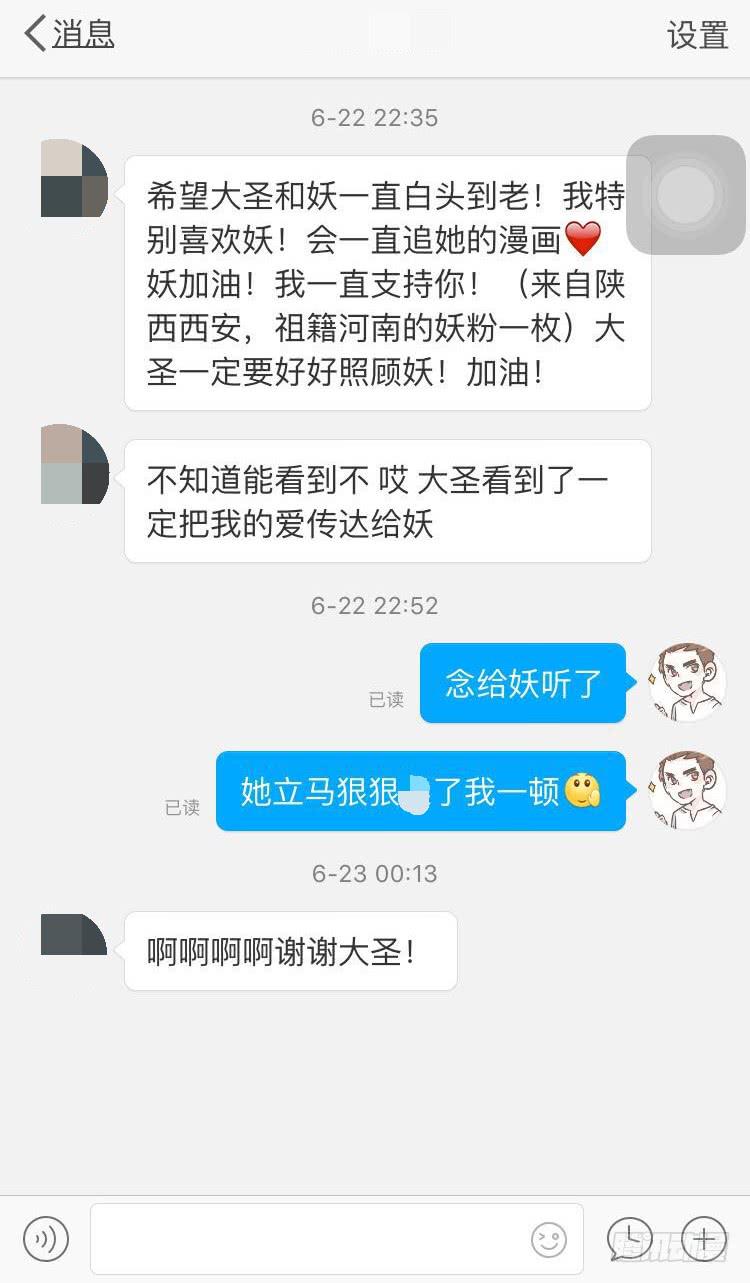The height and width of the screenshot is (1283, 750).
Task: Open 设置 for this chat
Action: (697, 35)
